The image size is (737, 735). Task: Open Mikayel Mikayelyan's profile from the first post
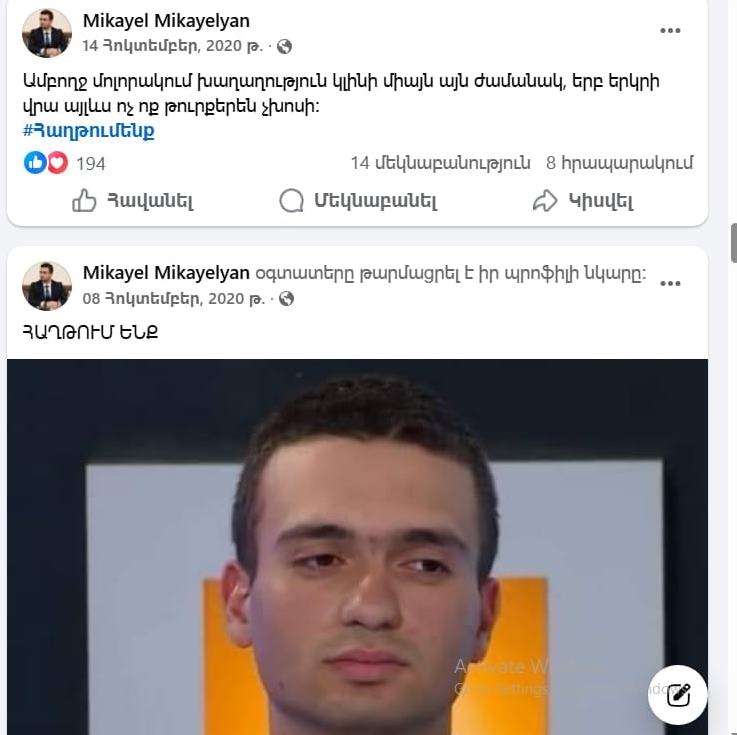[x=166, y=21]
